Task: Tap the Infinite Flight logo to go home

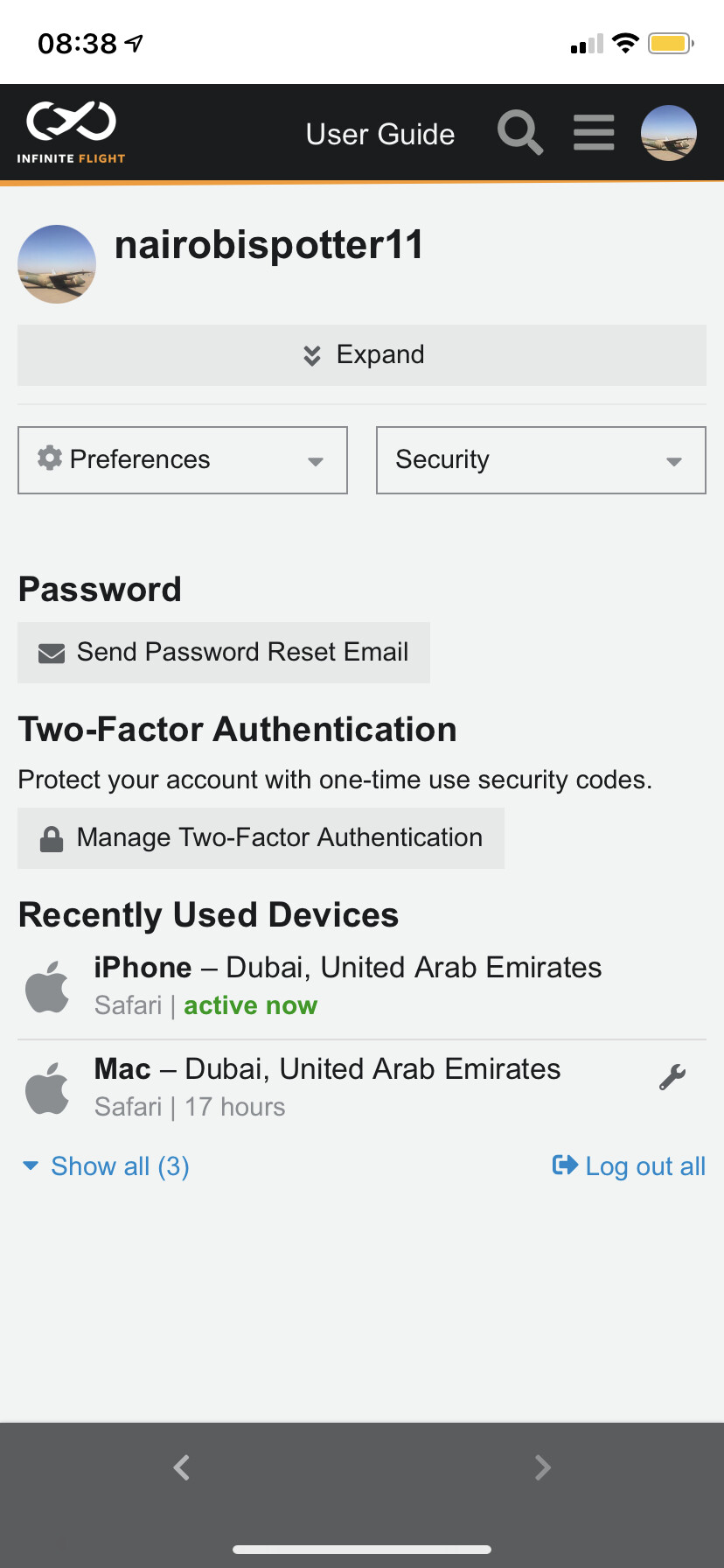Action: 71,133
